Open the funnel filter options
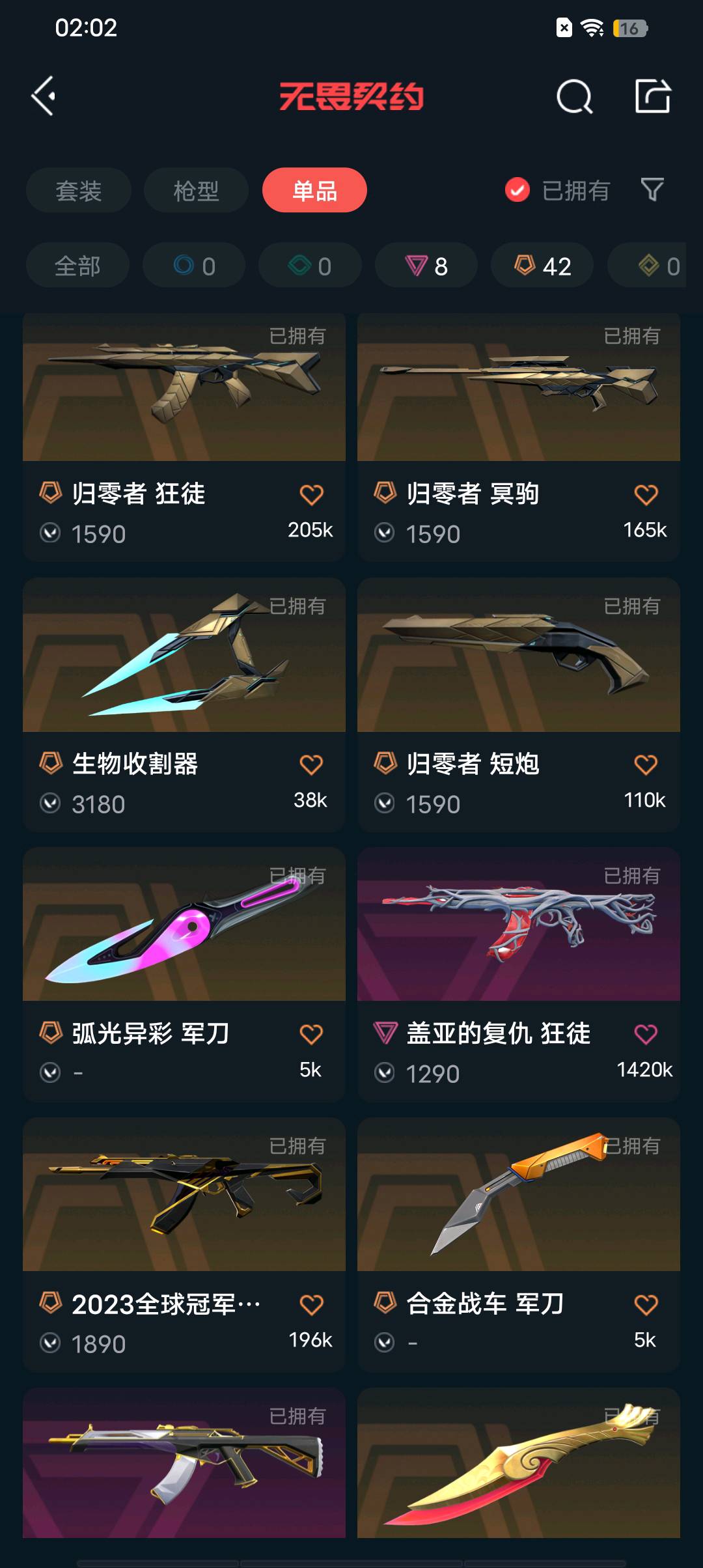Viewport: 703px width, 1568px height. [x=652, y=189]
